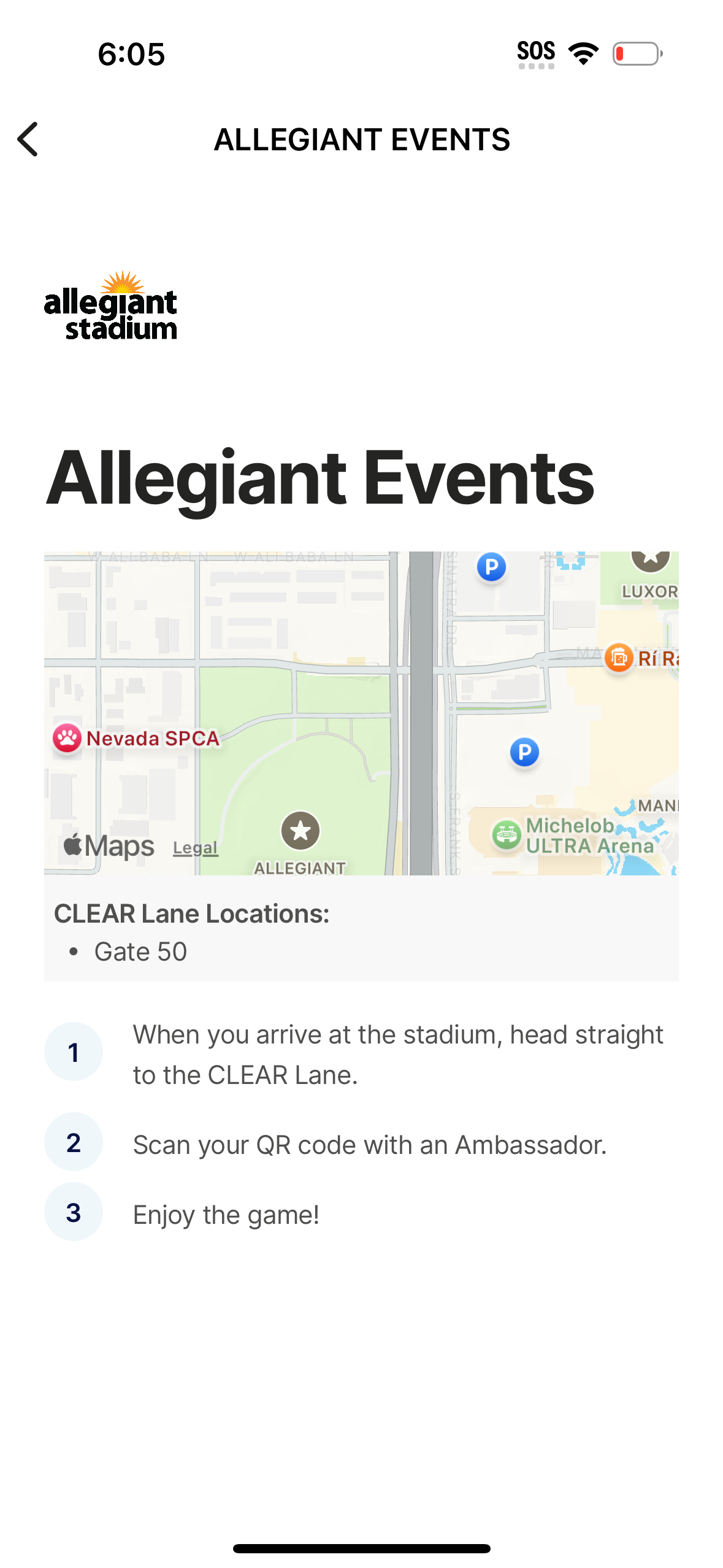Open the Luxor star marker in corner

point(649,559)
